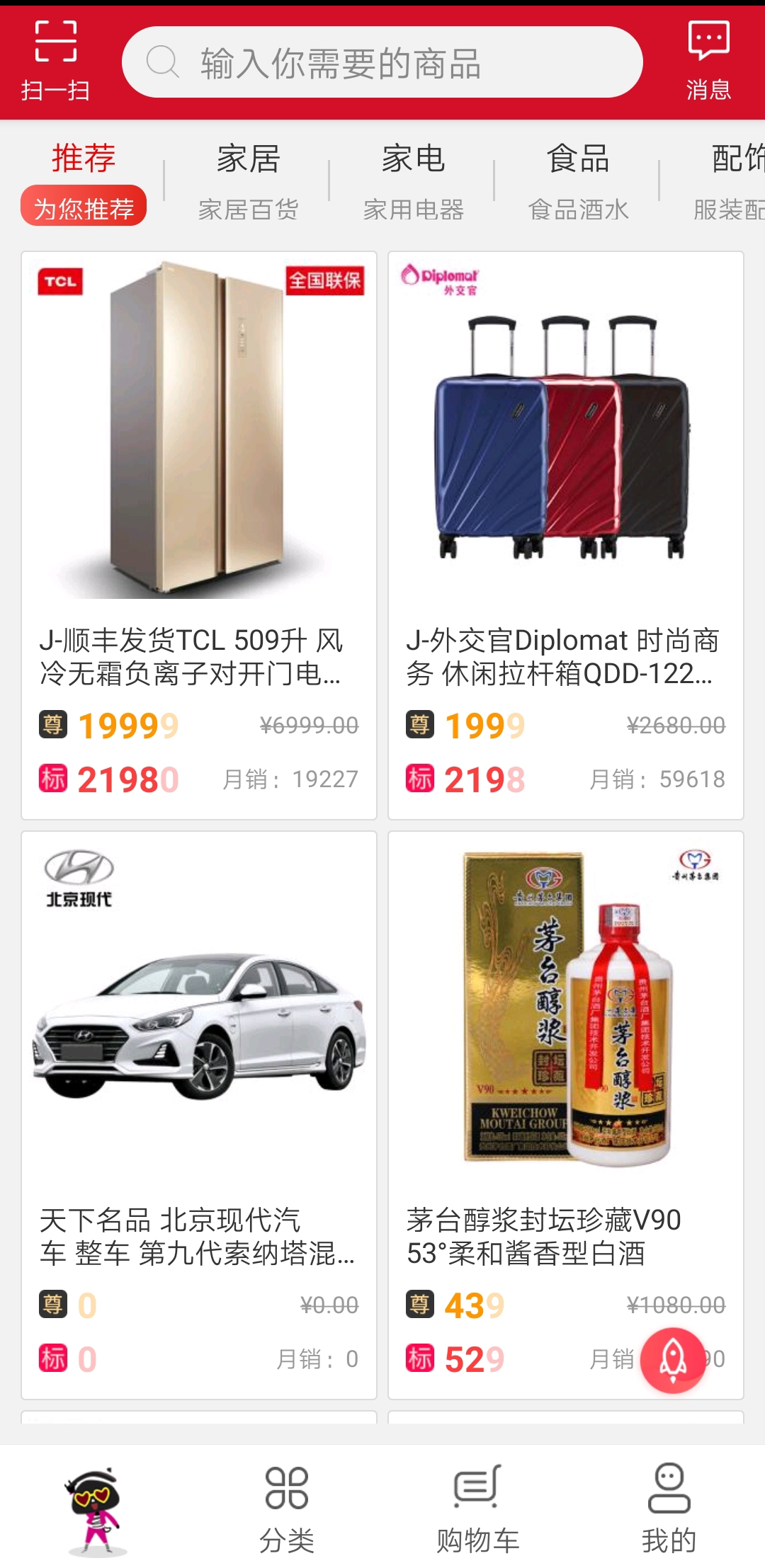Go to 我的 profile tab
This screenshot has width=765, height=1568.
click(669, 1508)
